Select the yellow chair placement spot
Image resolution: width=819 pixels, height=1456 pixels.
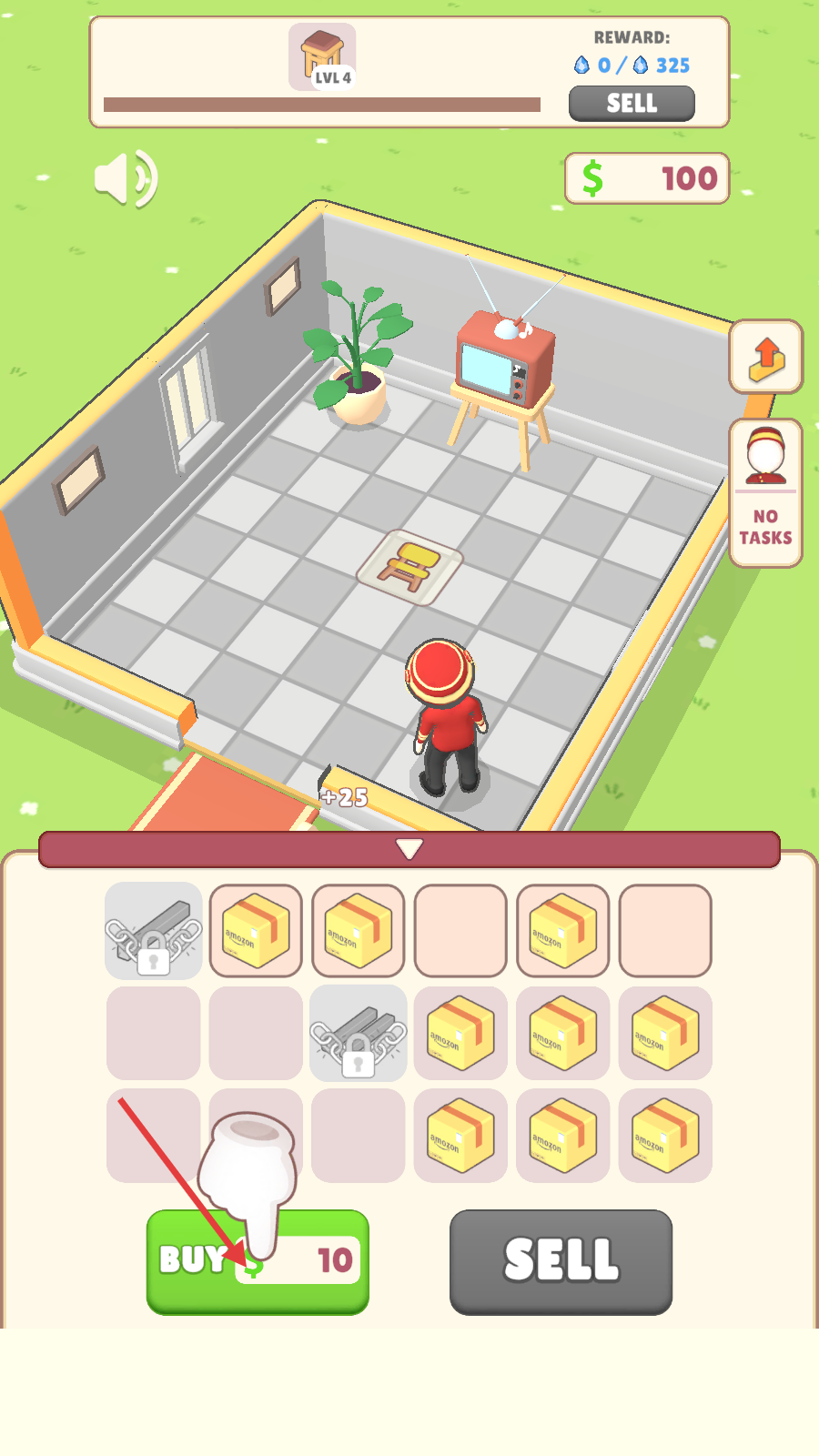coord(411,566)
